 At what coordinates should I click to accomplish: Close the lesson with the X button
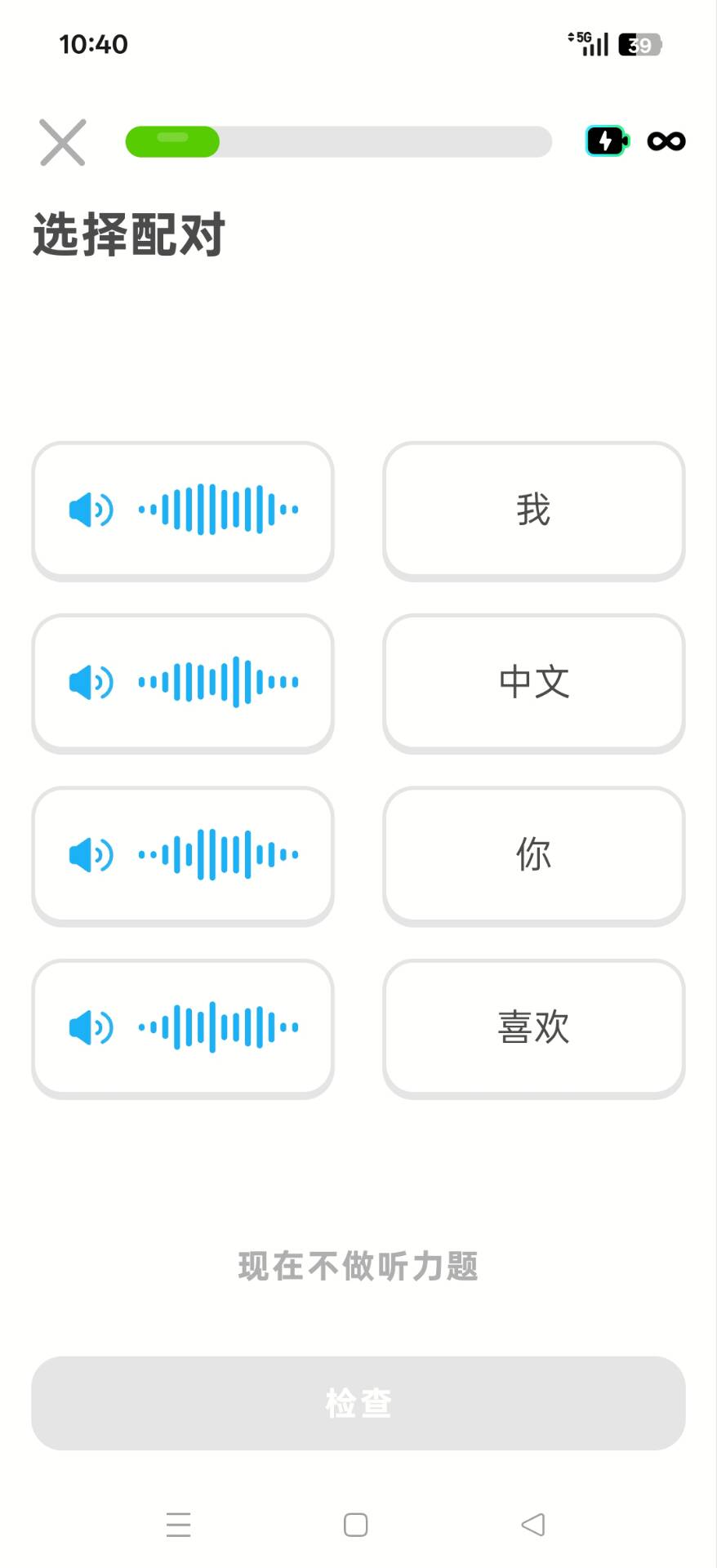tap(61, 141)
